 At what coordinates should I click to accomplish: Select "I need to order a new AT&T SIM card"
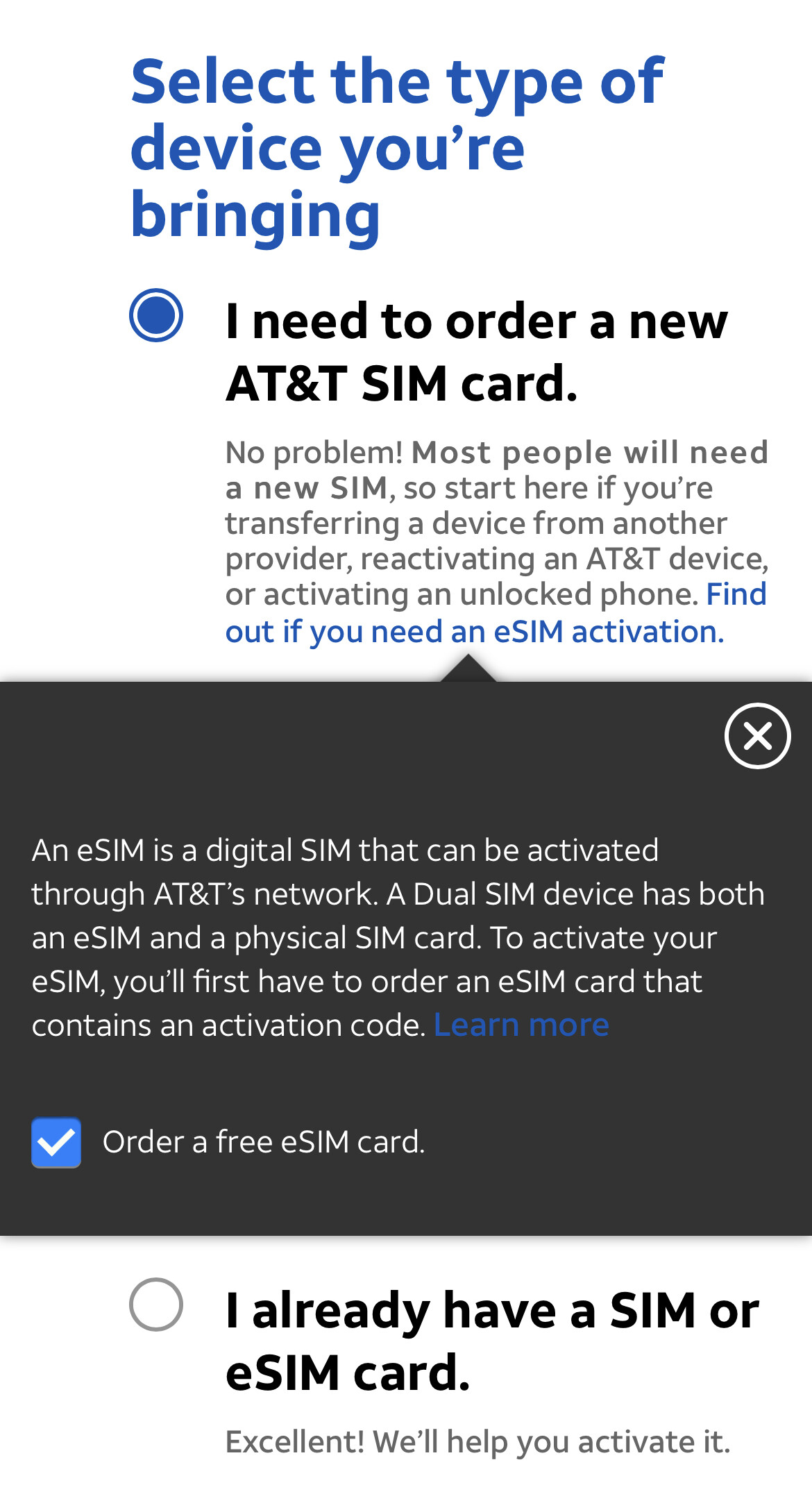tap(156, 315)
